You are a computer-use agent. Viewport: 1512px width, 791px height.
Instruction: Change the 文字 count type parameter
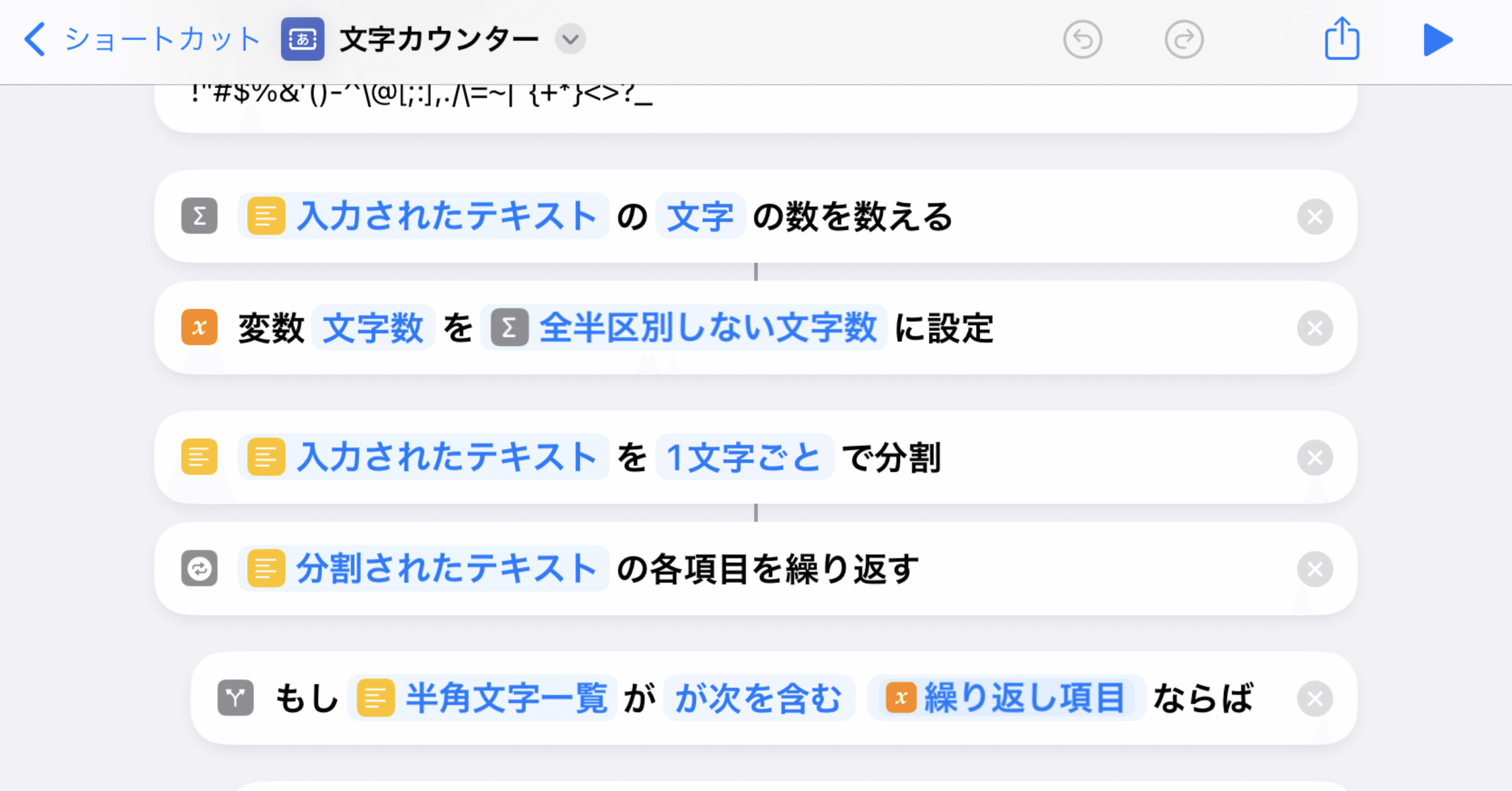[700, 217]
